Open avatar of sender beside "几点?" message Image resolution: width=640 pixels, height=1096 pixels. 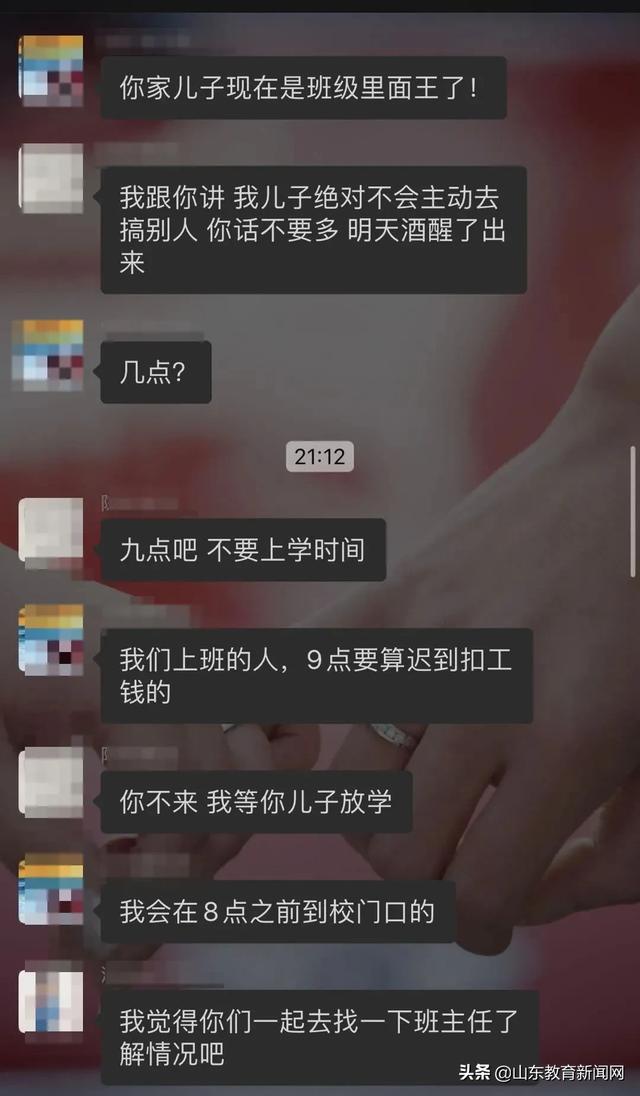tap(50, 355)
